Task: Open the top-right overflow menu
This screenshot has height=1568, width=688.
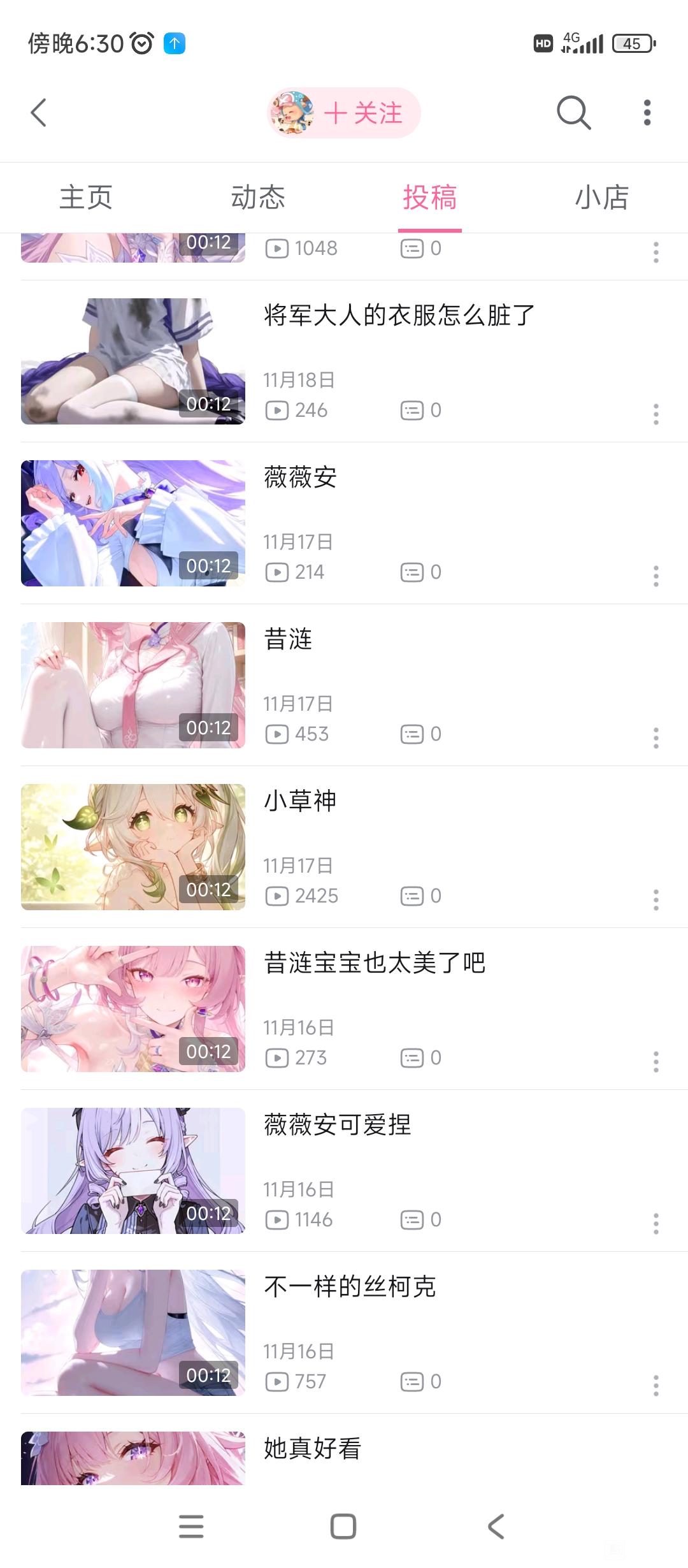Action: [x=647, y=113]
